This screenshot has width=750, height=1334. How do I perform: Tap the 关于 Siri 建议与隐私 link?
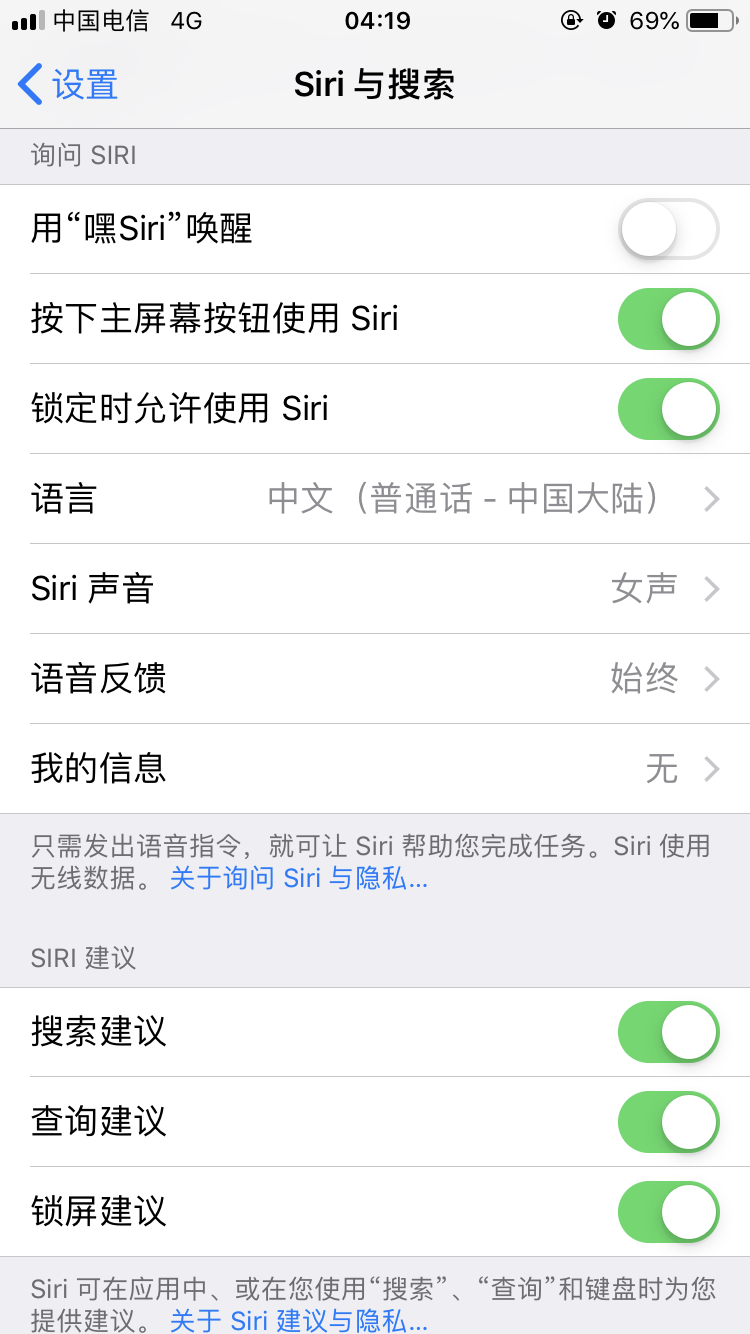(298, 1320)
